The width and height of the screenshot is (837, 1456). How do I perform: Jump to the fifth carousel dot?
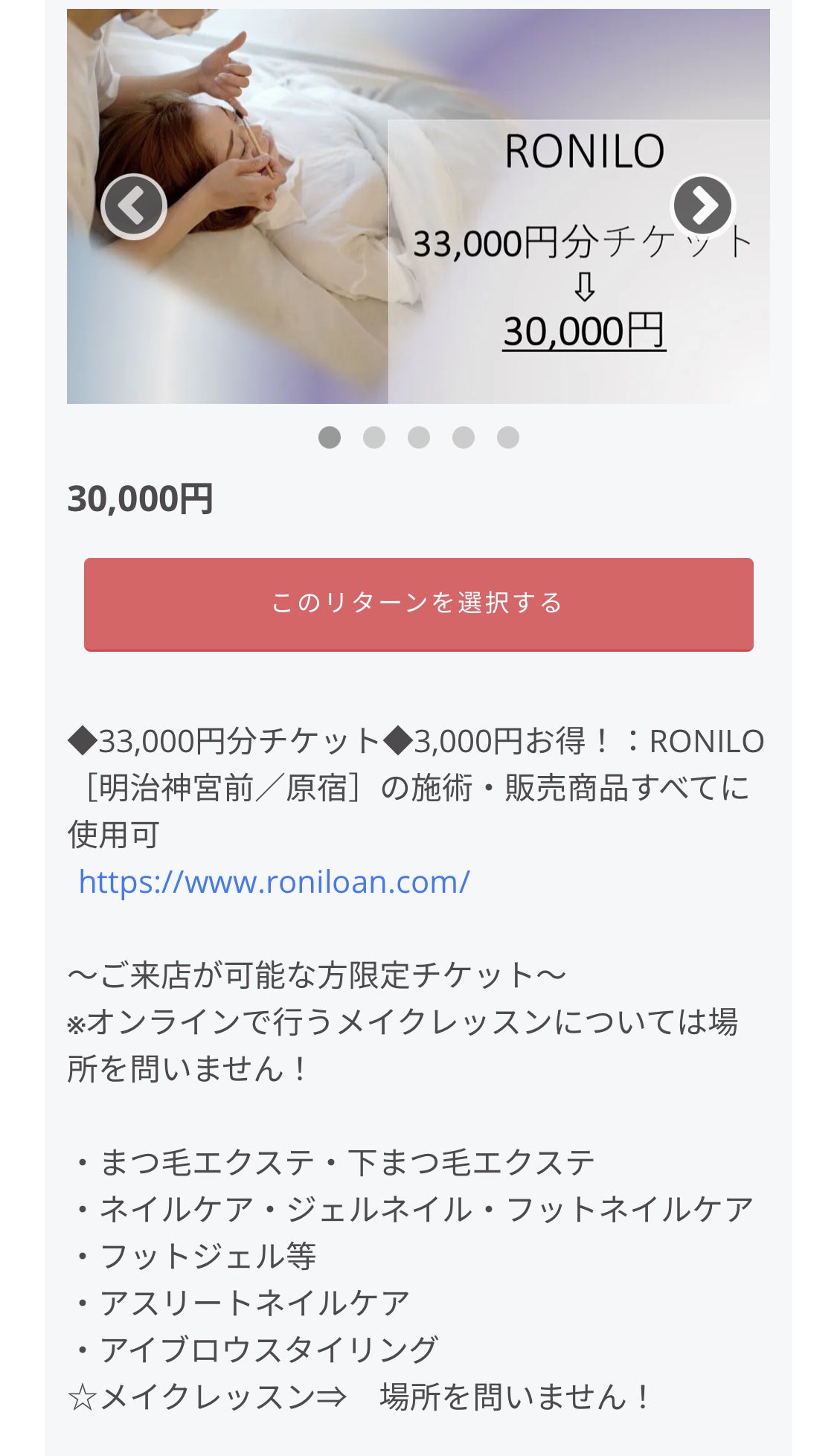coord(508,437)
